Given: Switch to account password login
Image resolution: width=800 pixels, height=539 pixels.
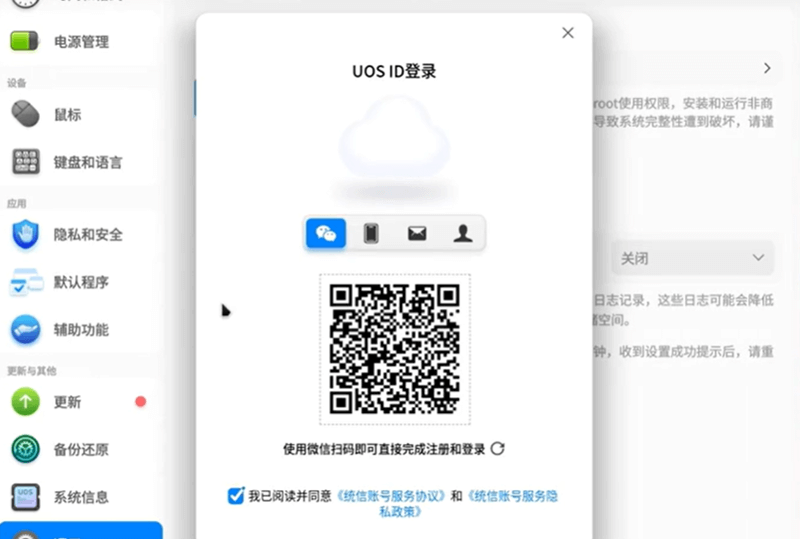Looking at the screenshot, I should coord(462,233).
